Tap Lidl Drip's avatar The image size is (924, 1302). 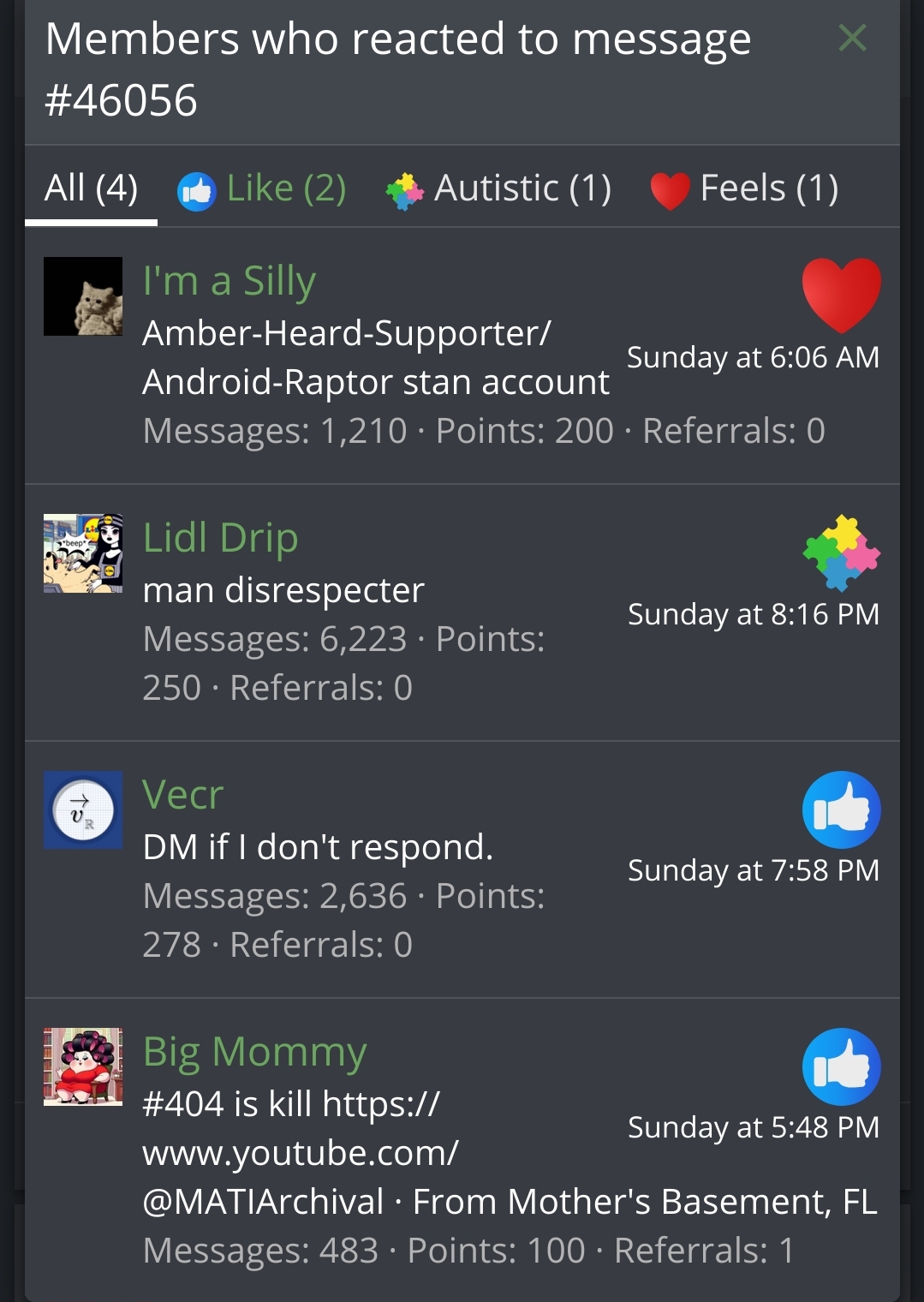[x=83, y=553]
